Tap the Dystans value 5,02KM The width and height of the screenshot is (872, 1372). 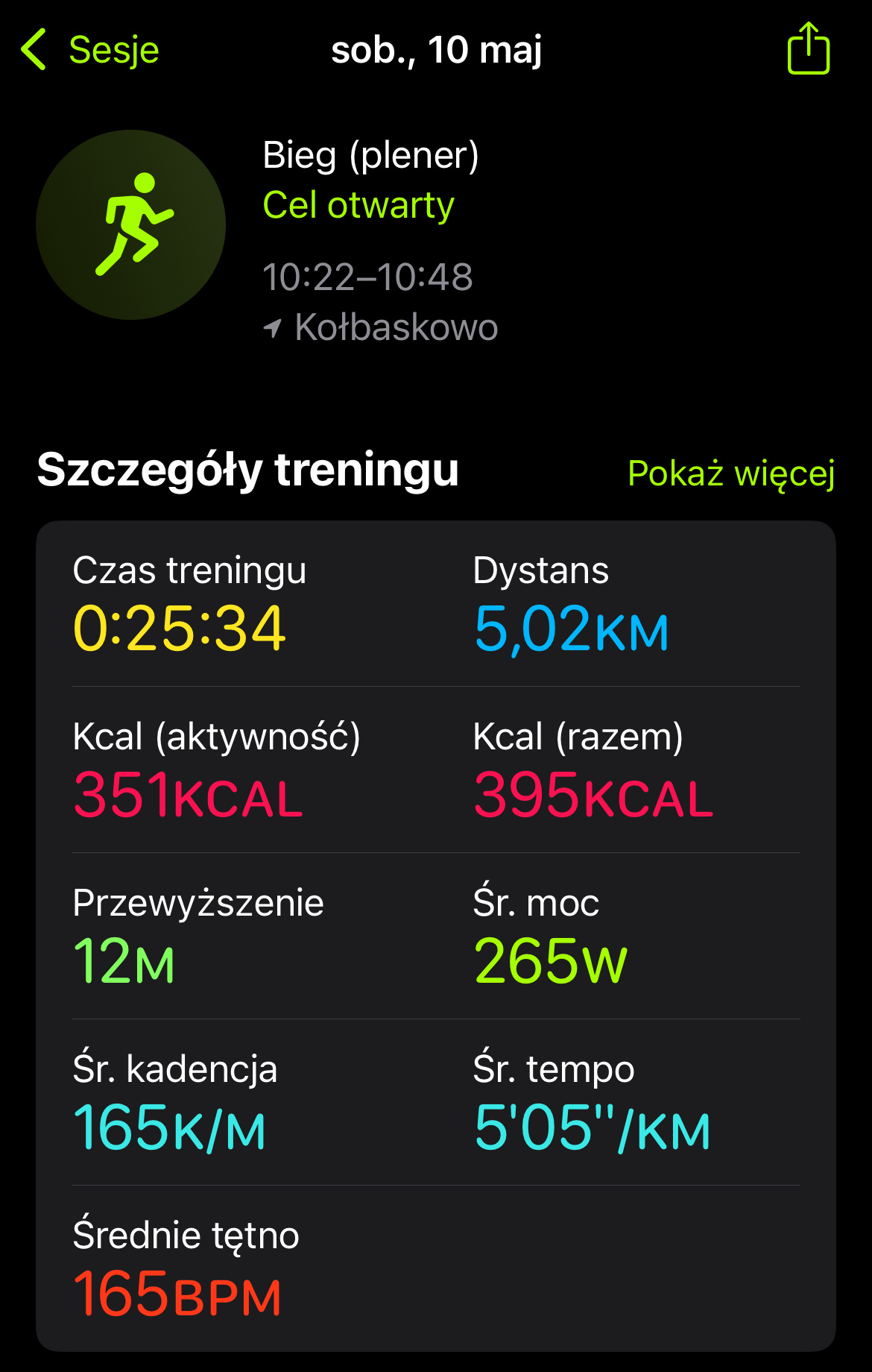point(570,631)
